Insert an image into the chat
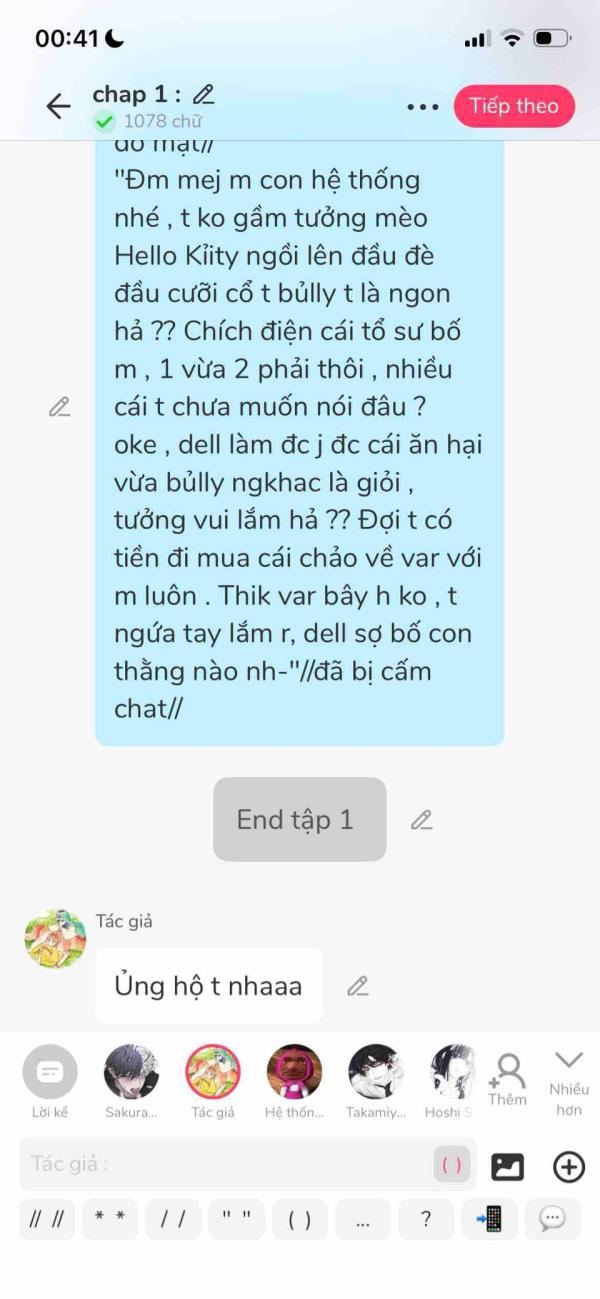The width and height of the screenshot is (600, 1299). 508,1166
